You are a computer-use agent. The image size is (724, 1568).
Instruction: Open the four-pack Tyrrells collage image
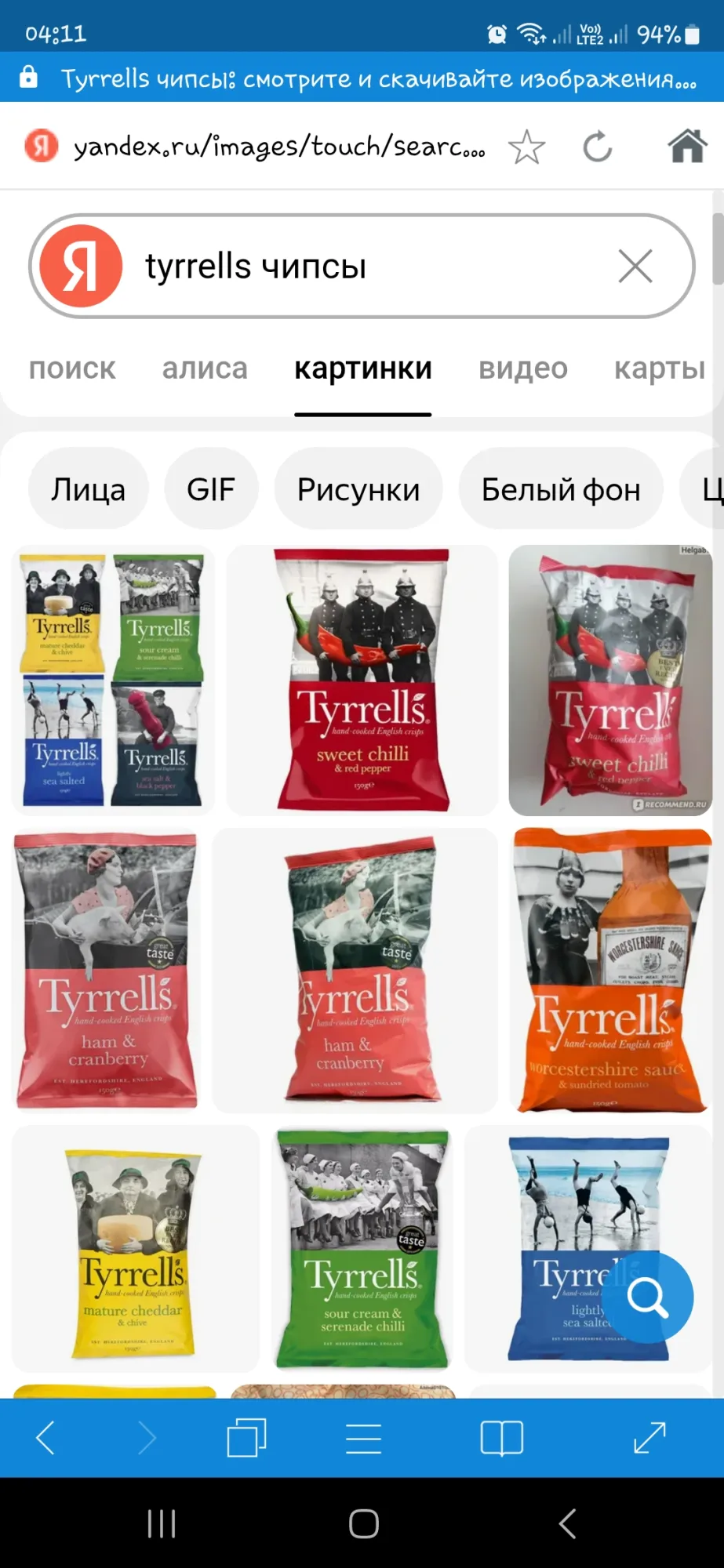(x=113, y=680)
